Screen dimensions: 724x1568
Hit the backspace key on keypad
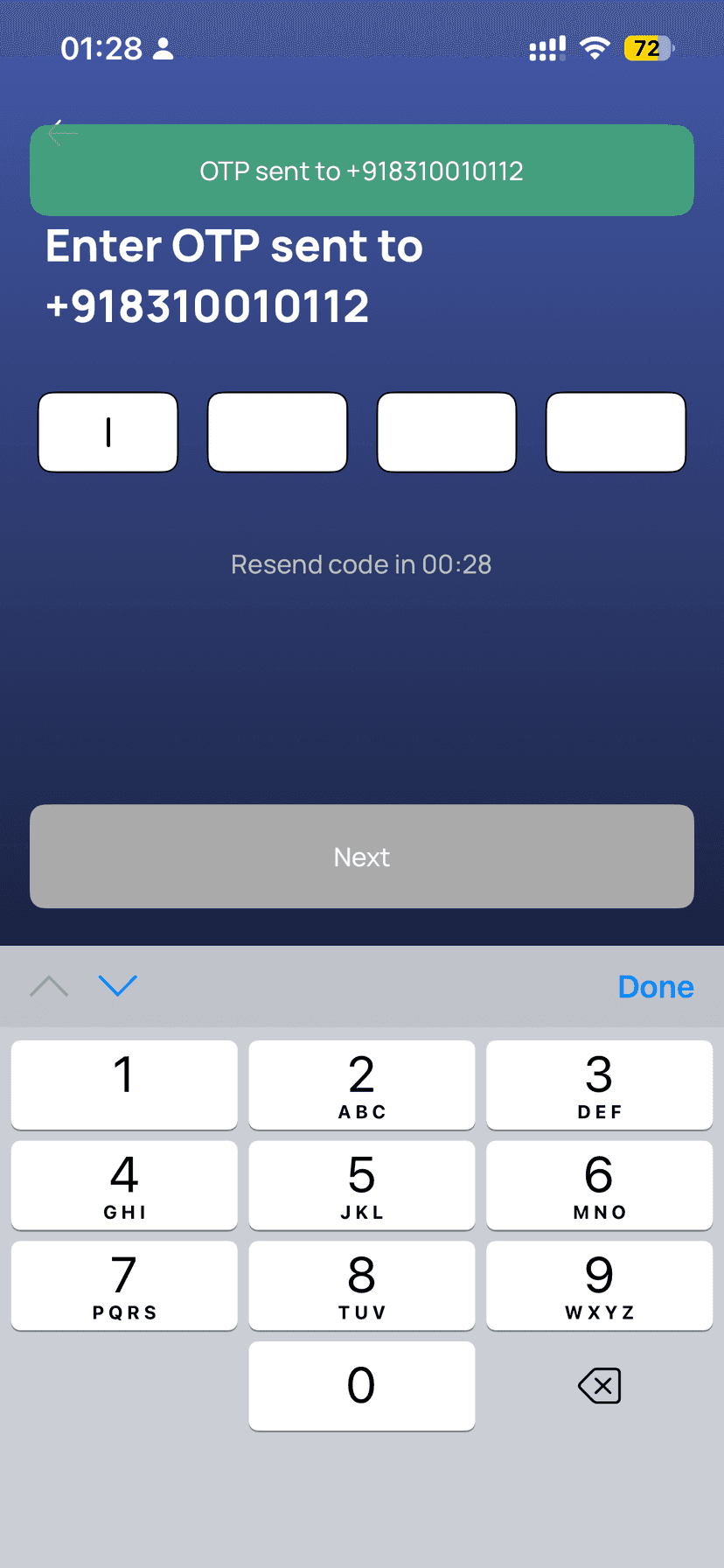coord(600,1386)
